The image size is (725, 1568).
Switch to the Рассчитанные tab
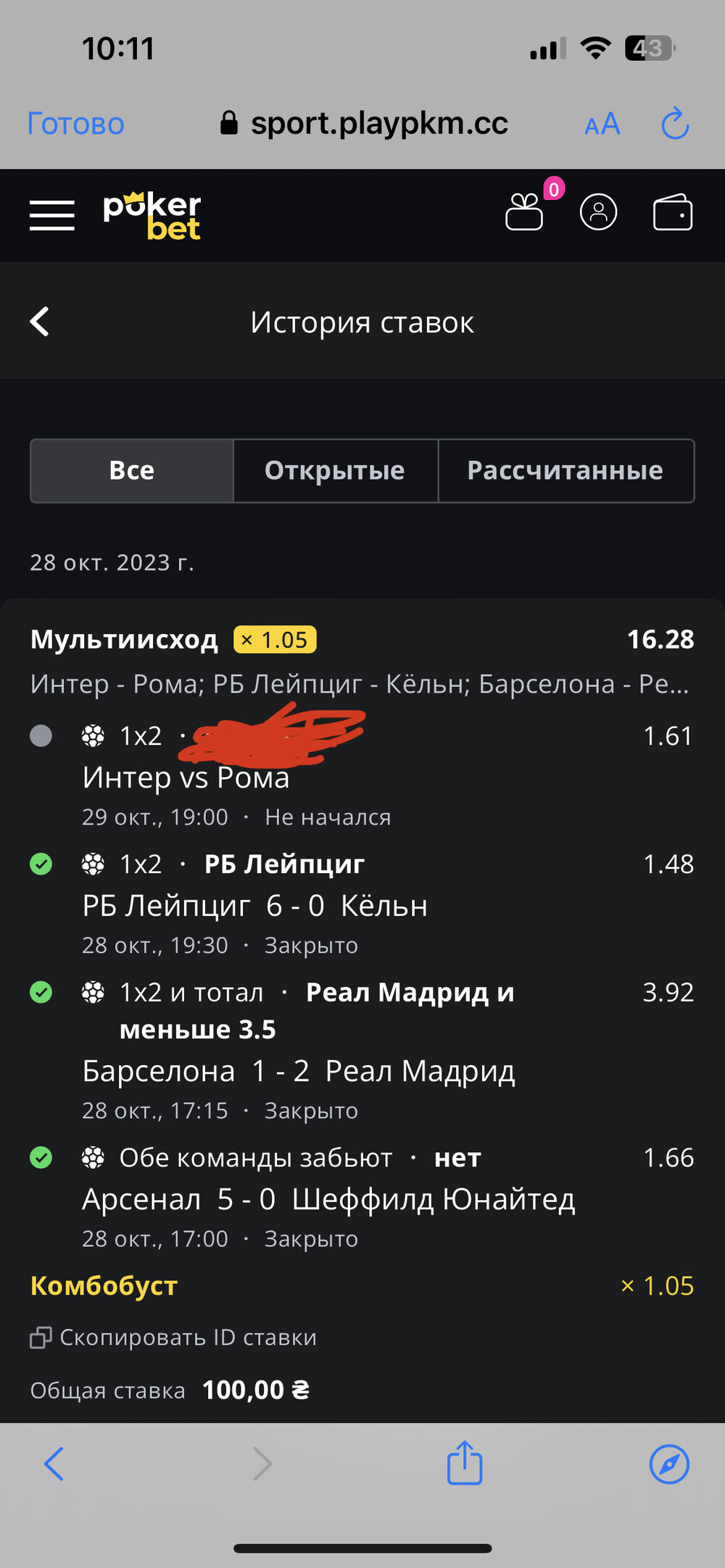pos(565,470)
